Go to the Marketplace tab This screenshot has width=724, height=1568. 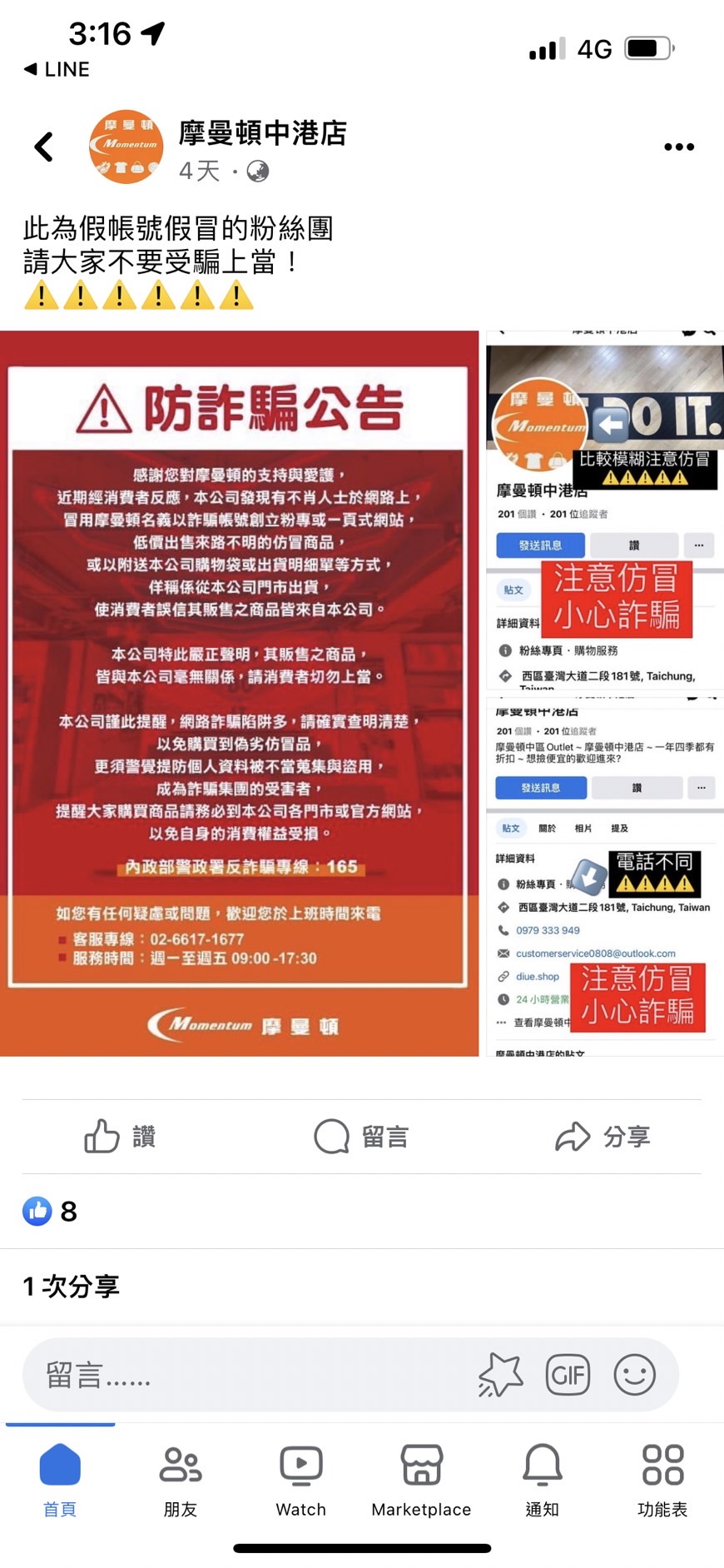[421, 1481]
